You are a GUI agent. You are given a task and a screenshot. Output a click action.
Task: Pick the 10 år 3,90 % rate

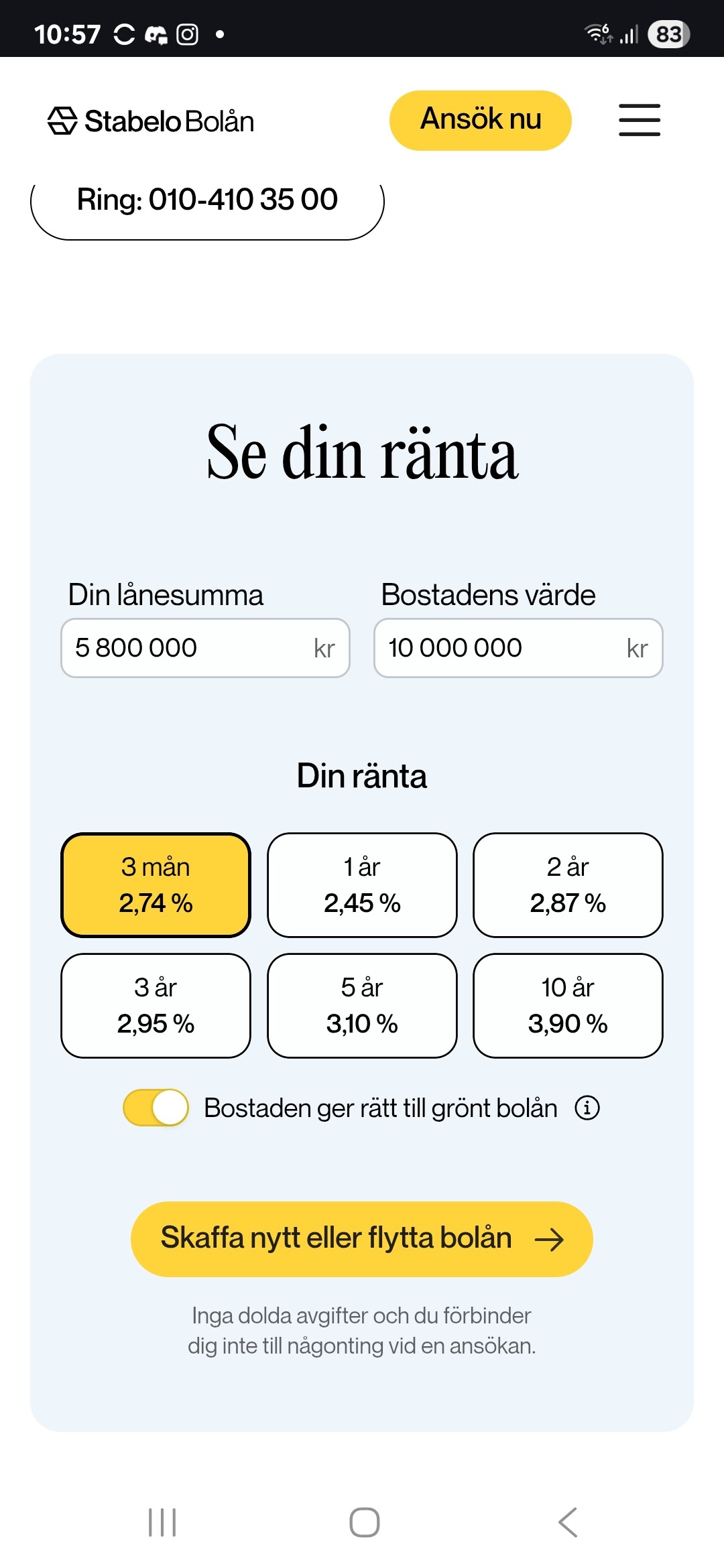tap(568, 1006)
